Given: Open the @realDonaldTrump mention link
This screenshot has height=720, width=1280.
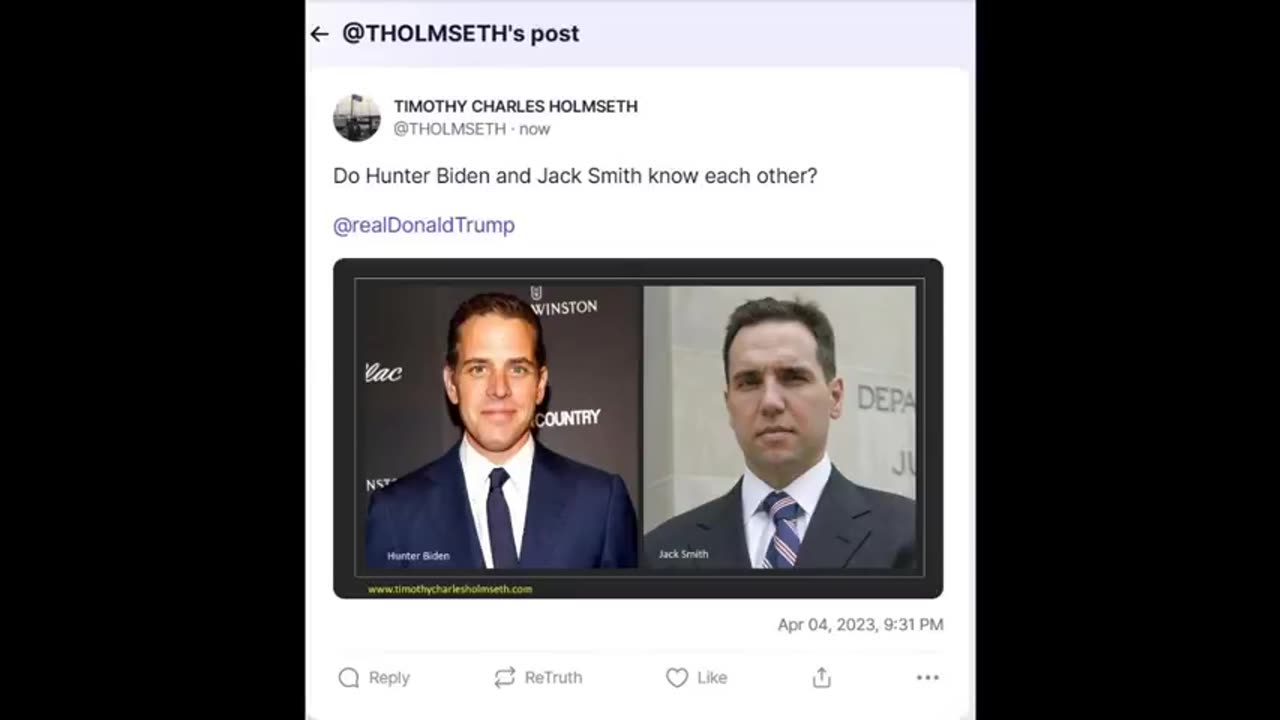Looking at the screenshot, I should coord(424,225).
